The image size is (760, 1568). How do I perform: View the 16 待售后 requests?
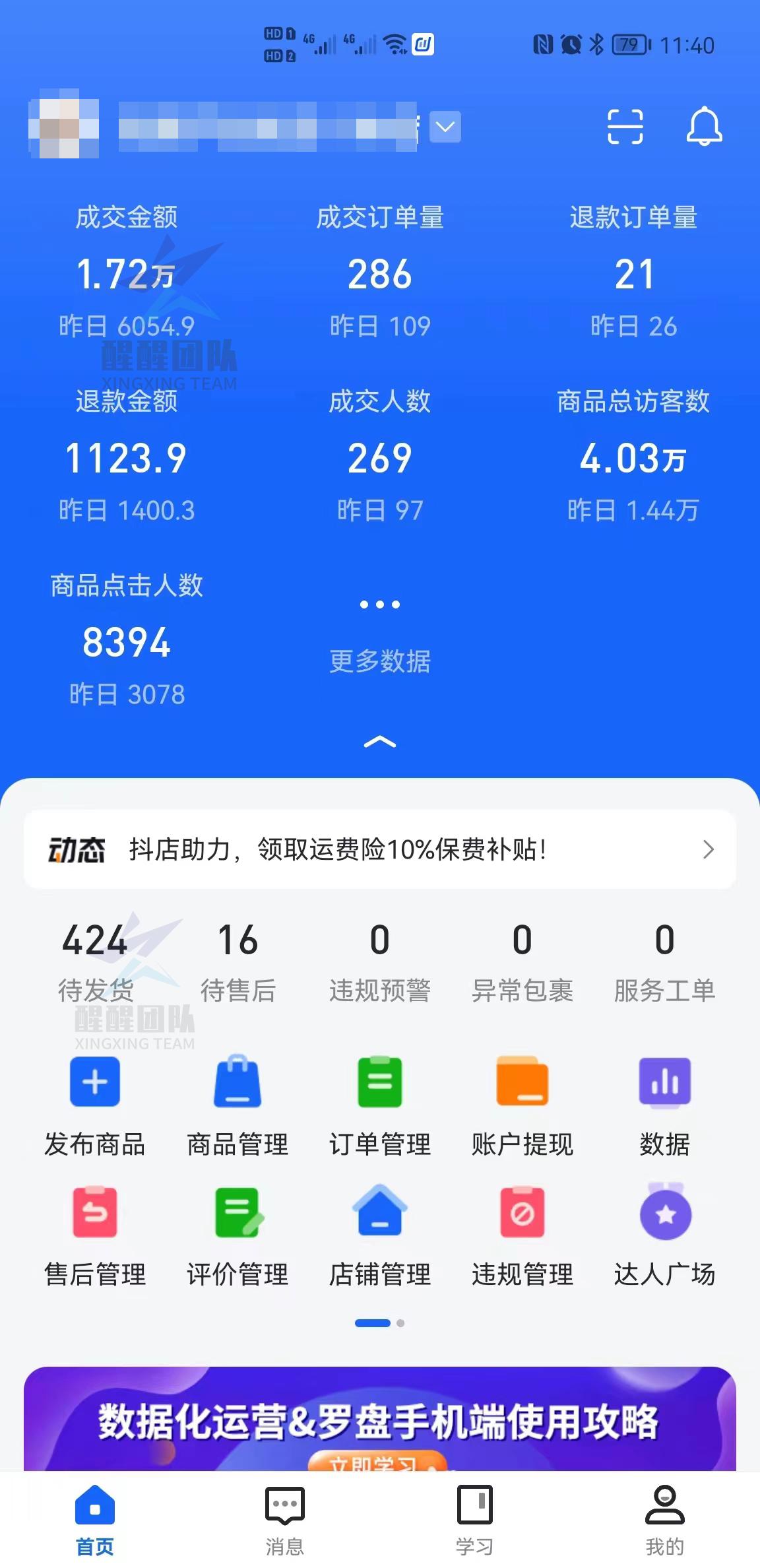[237, 962]
